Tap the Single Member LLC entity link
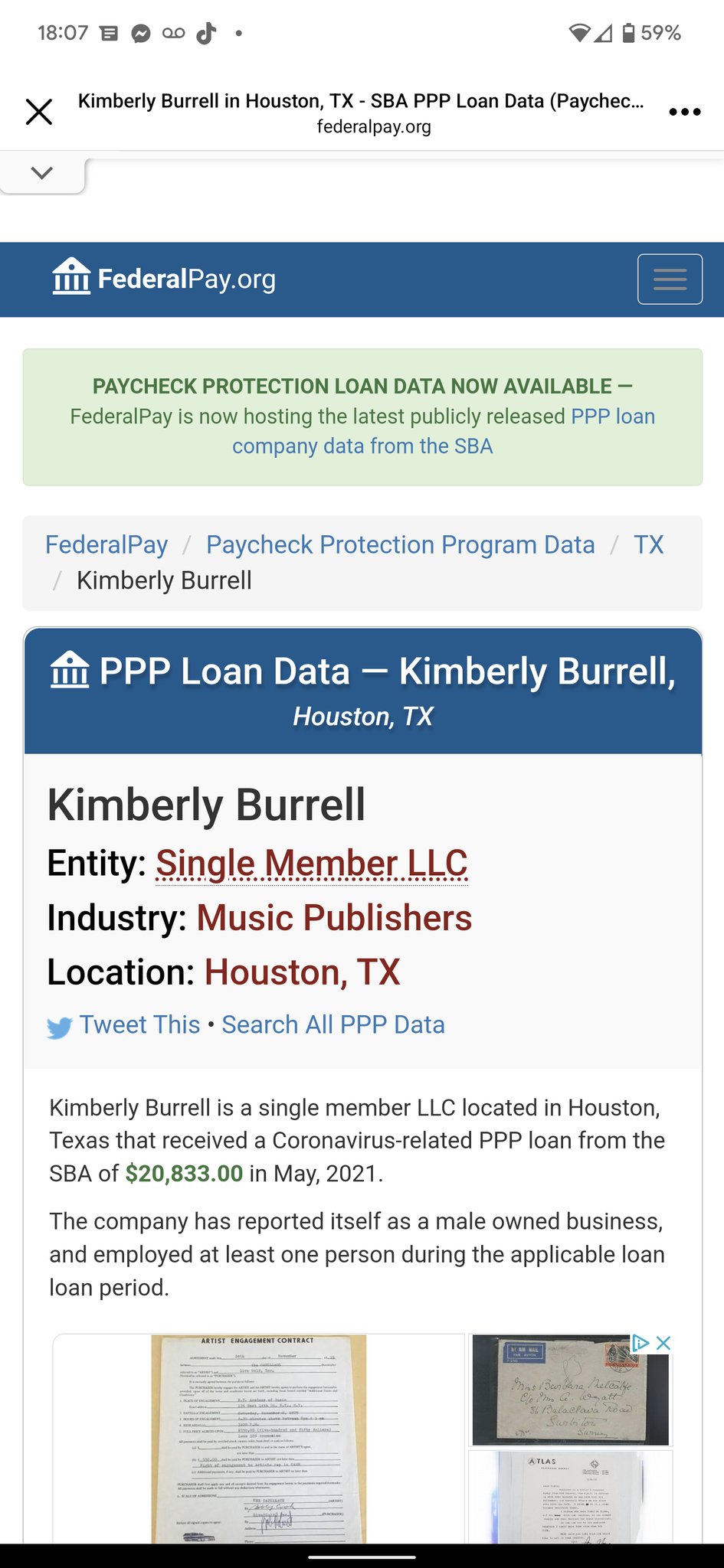Screen dimensions: 724x1568 point(312,864)
